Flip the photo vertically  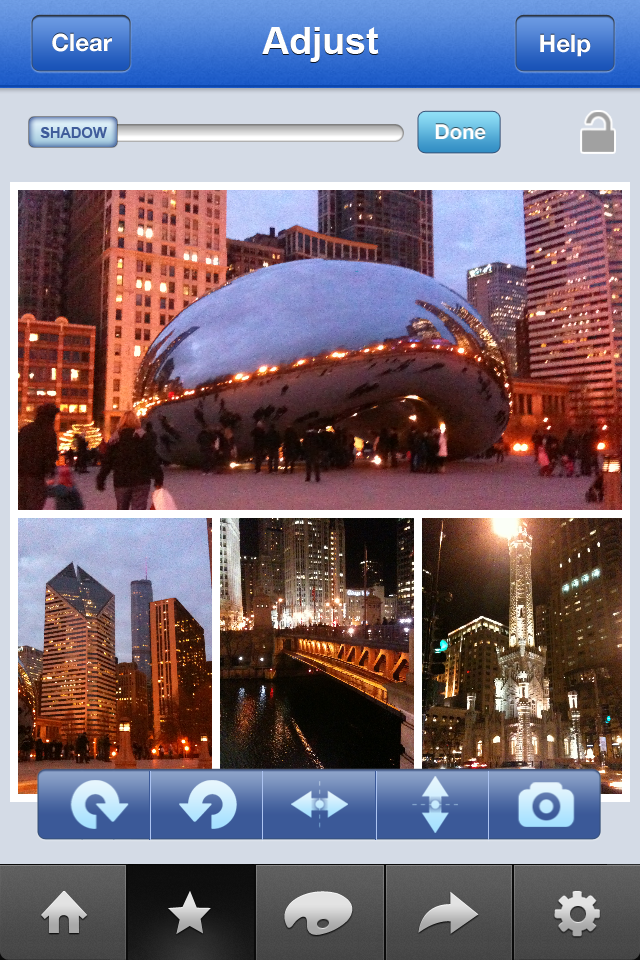click(433, 805)
